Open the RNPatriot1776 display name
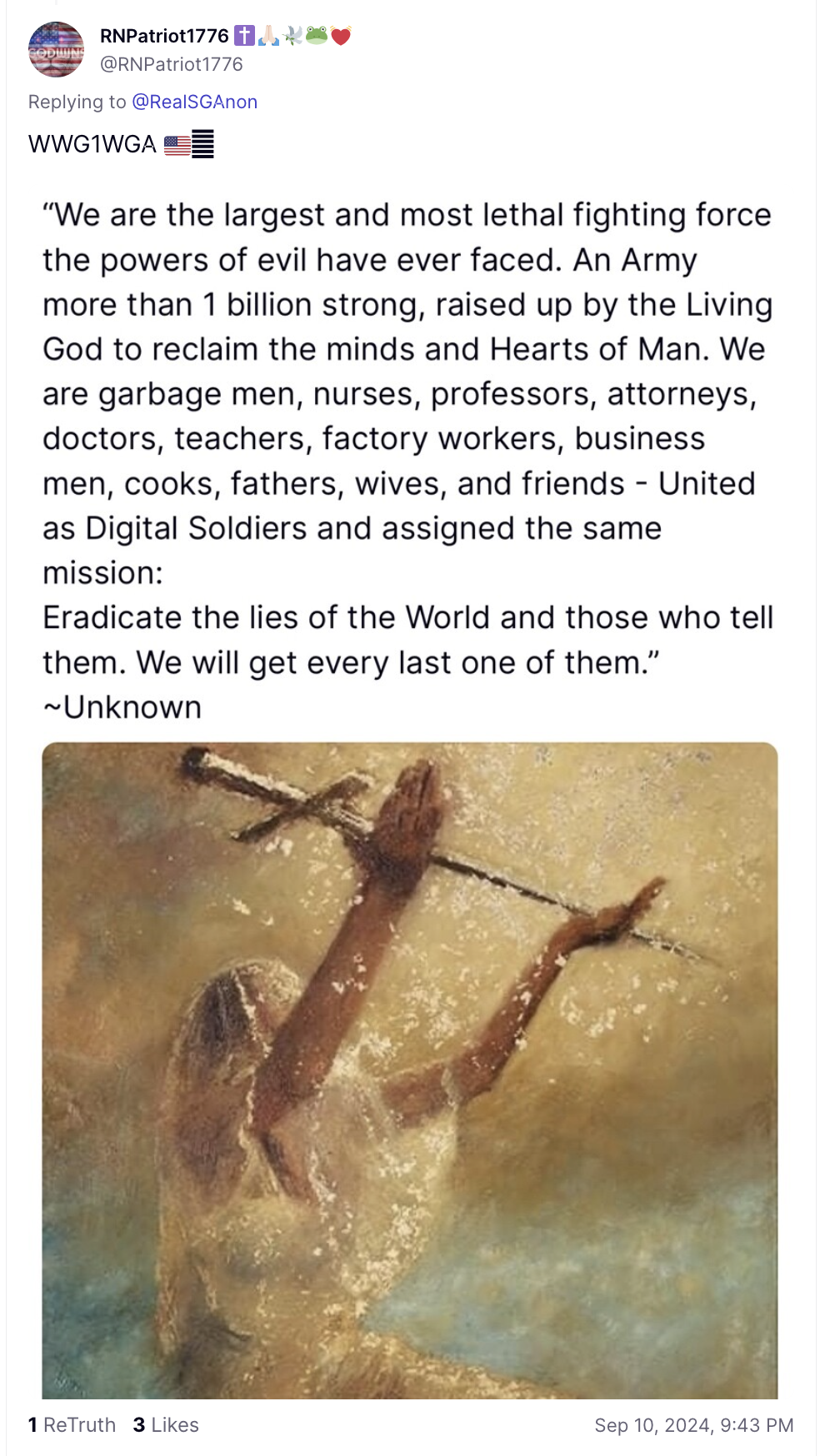 coord(163,36)
